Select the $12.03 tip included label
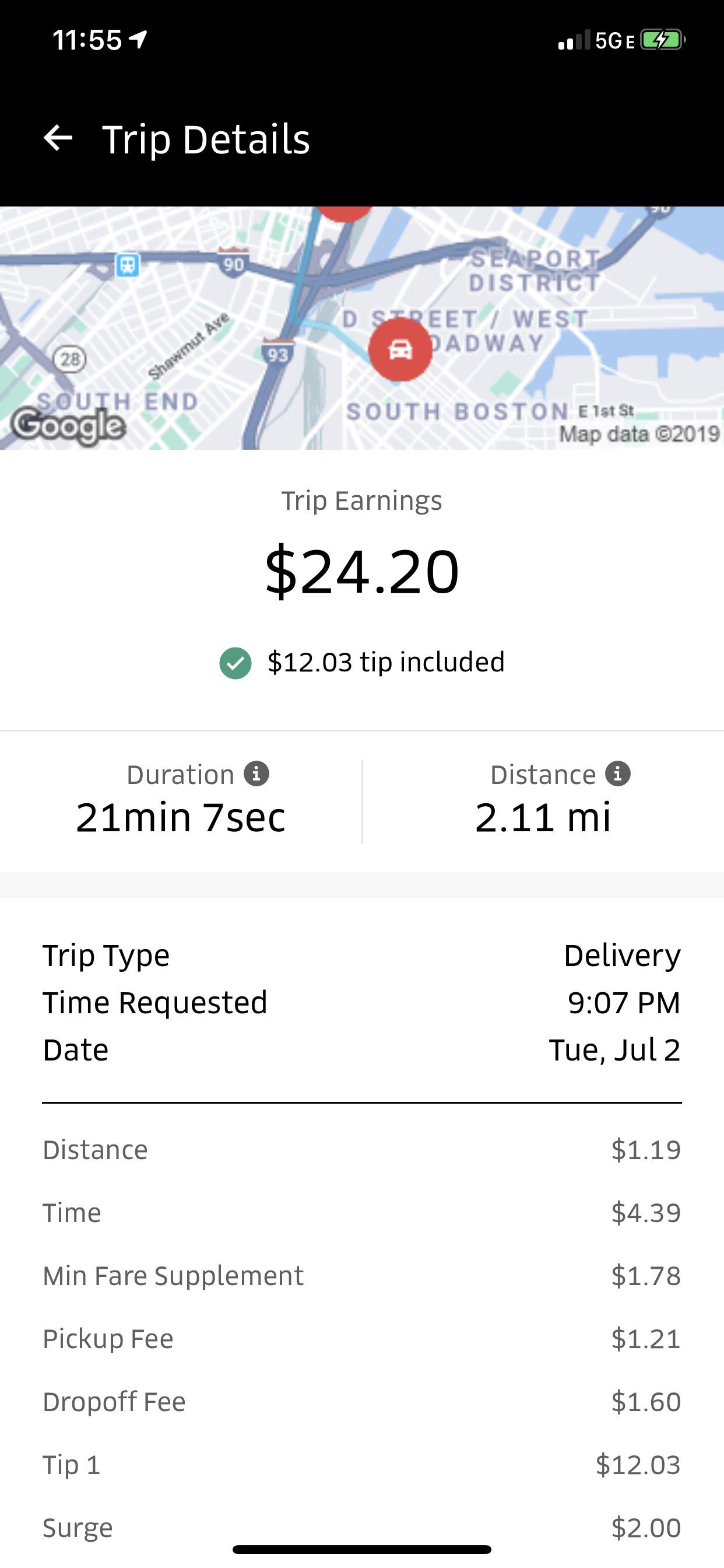The width and height of the screenshot is (724, 1568). 386,662
